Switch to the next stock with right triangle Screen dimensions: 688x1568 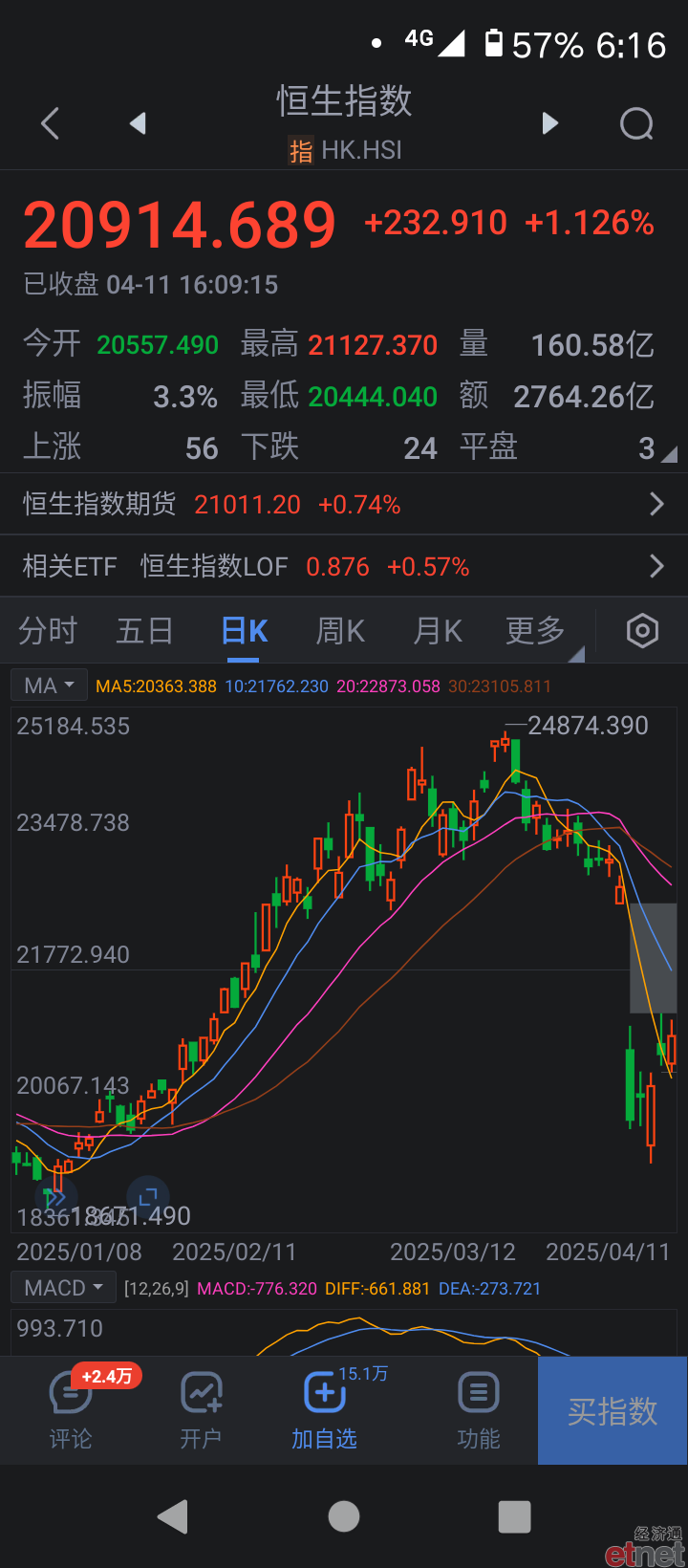[x=549, y=123]
